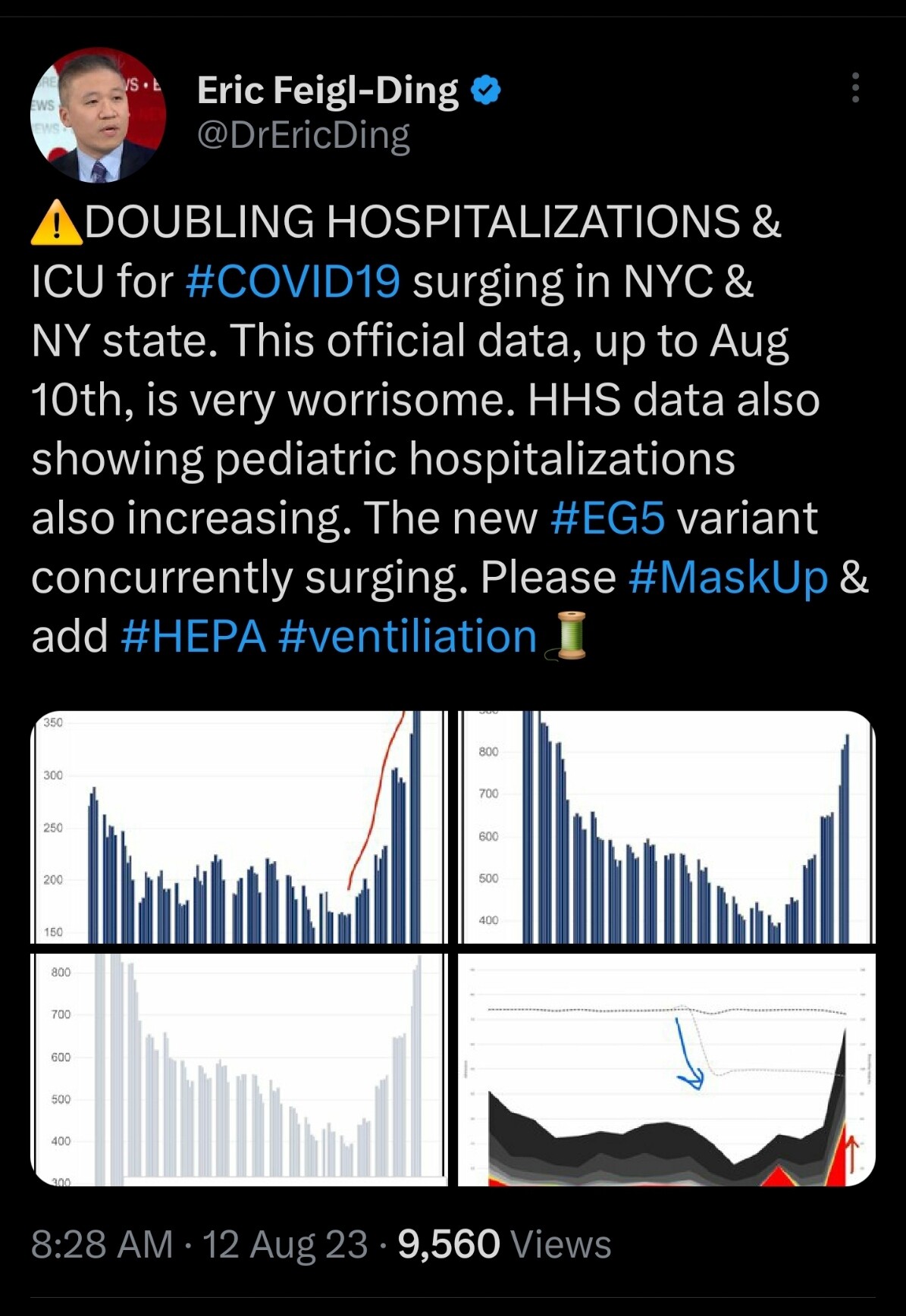This screenshot has width=906, height=1316.
Task: Open the #EG5 hashtag link
Action: coord(608,519)
